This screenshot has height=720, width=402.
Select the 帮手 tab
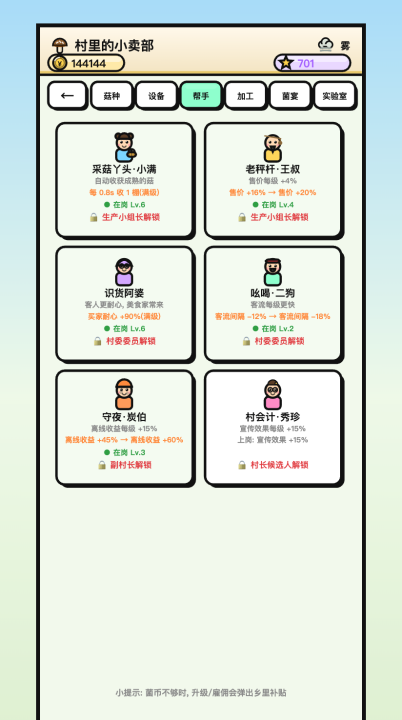click(x=201, y=95)
